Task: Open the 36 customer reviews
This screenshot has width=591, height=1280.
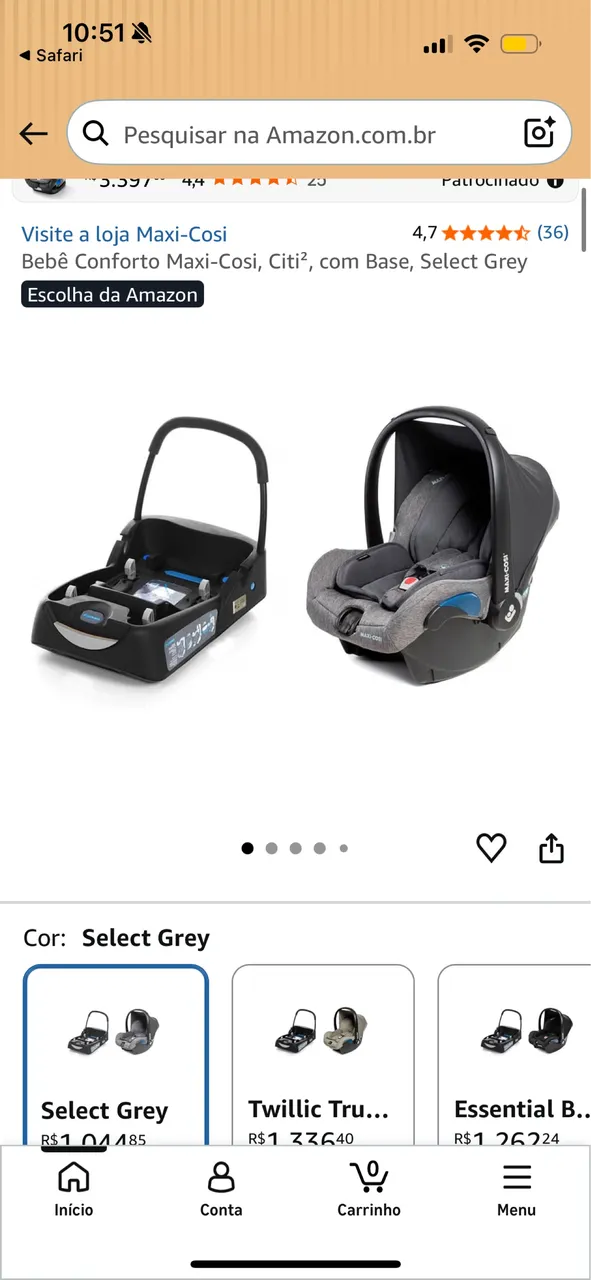Action: point(553,232)
